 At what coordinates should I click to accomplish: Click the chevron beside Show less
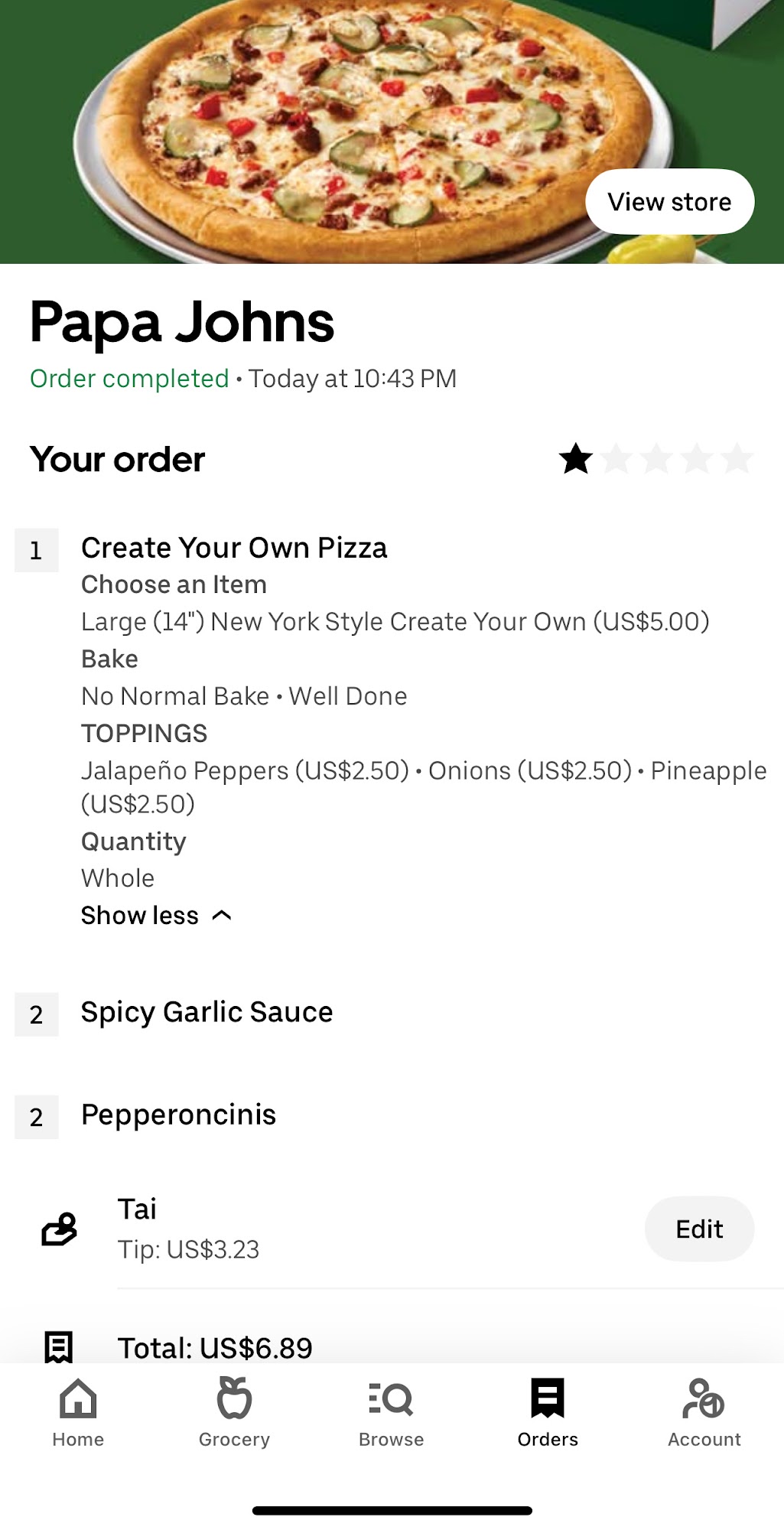pos(221,914)
